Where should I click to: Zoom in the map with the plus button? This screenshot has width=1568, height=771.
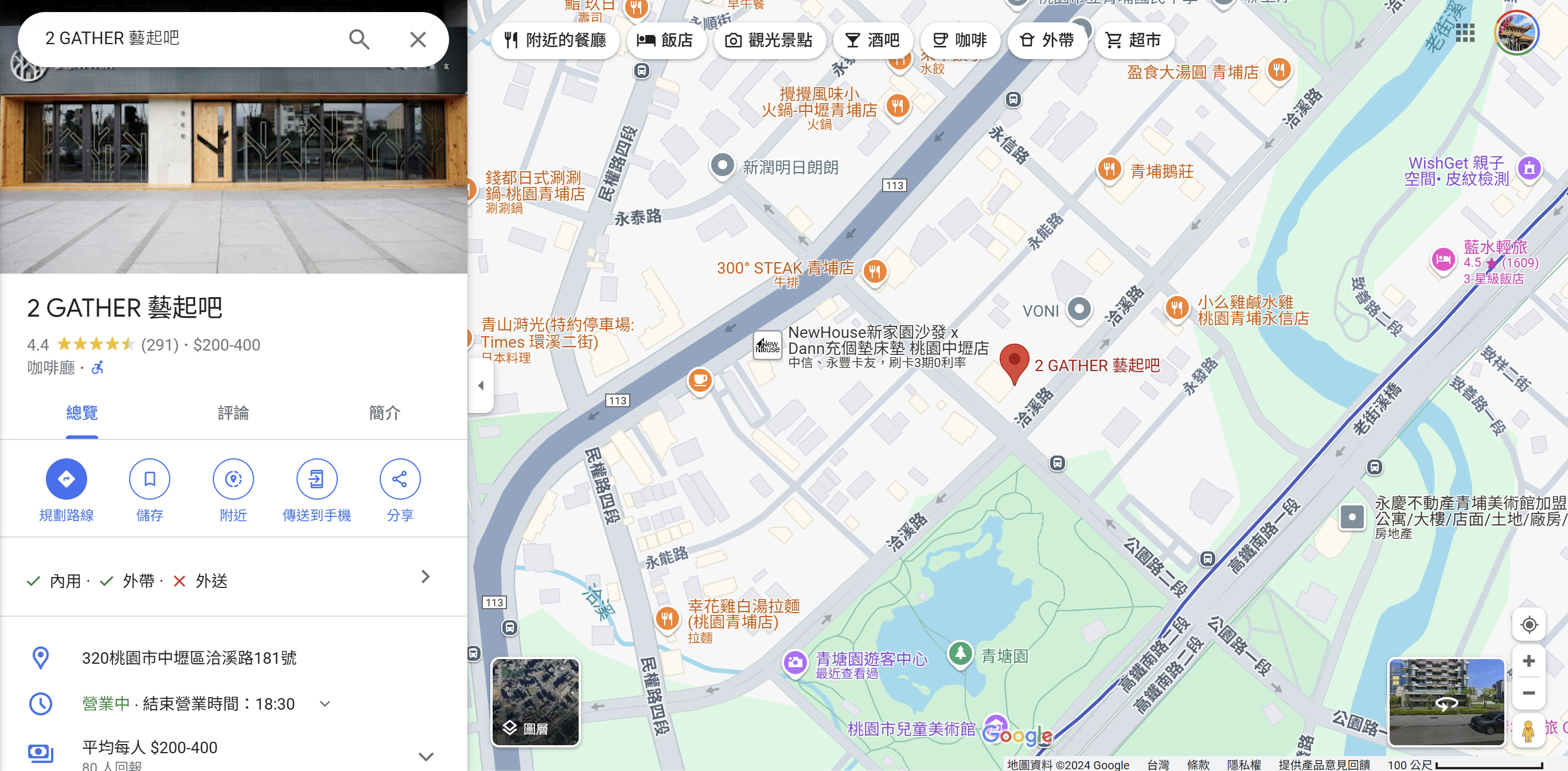click(1528, 661)
